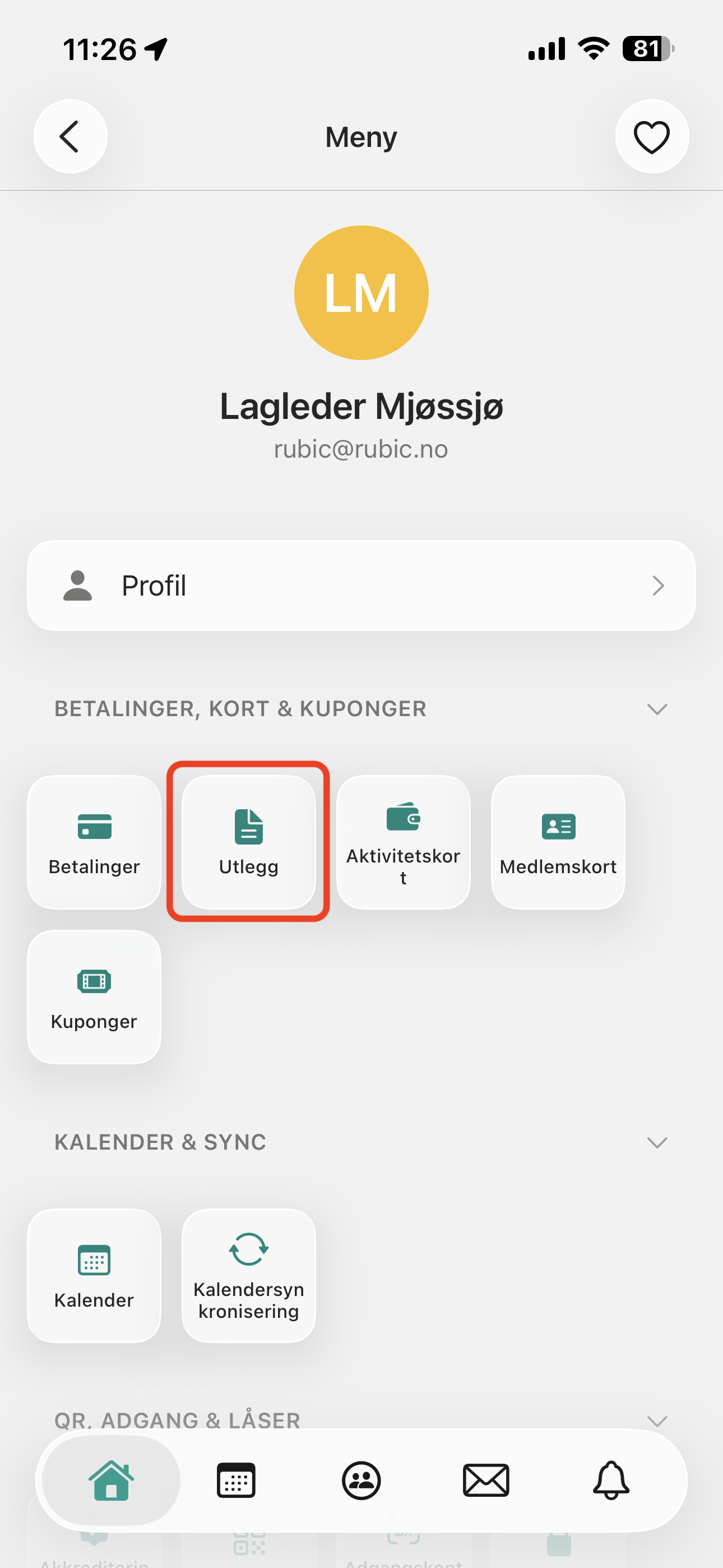Screen dimensions: 723x1568
Task: Switch to the home tab
Action: [x=112, y=1481]
